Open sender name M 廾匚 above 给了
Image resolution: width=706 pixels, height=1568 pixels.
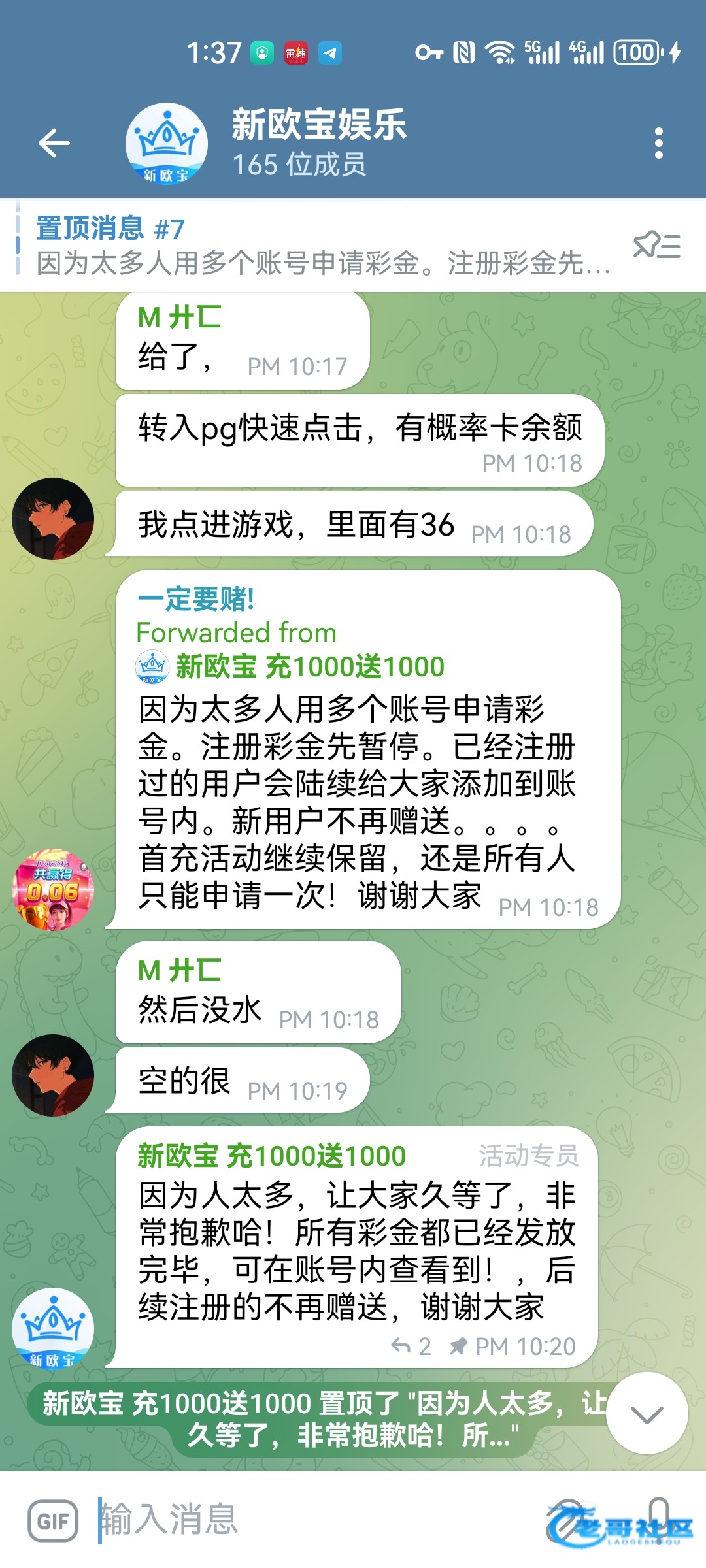[x=180, y=318]
